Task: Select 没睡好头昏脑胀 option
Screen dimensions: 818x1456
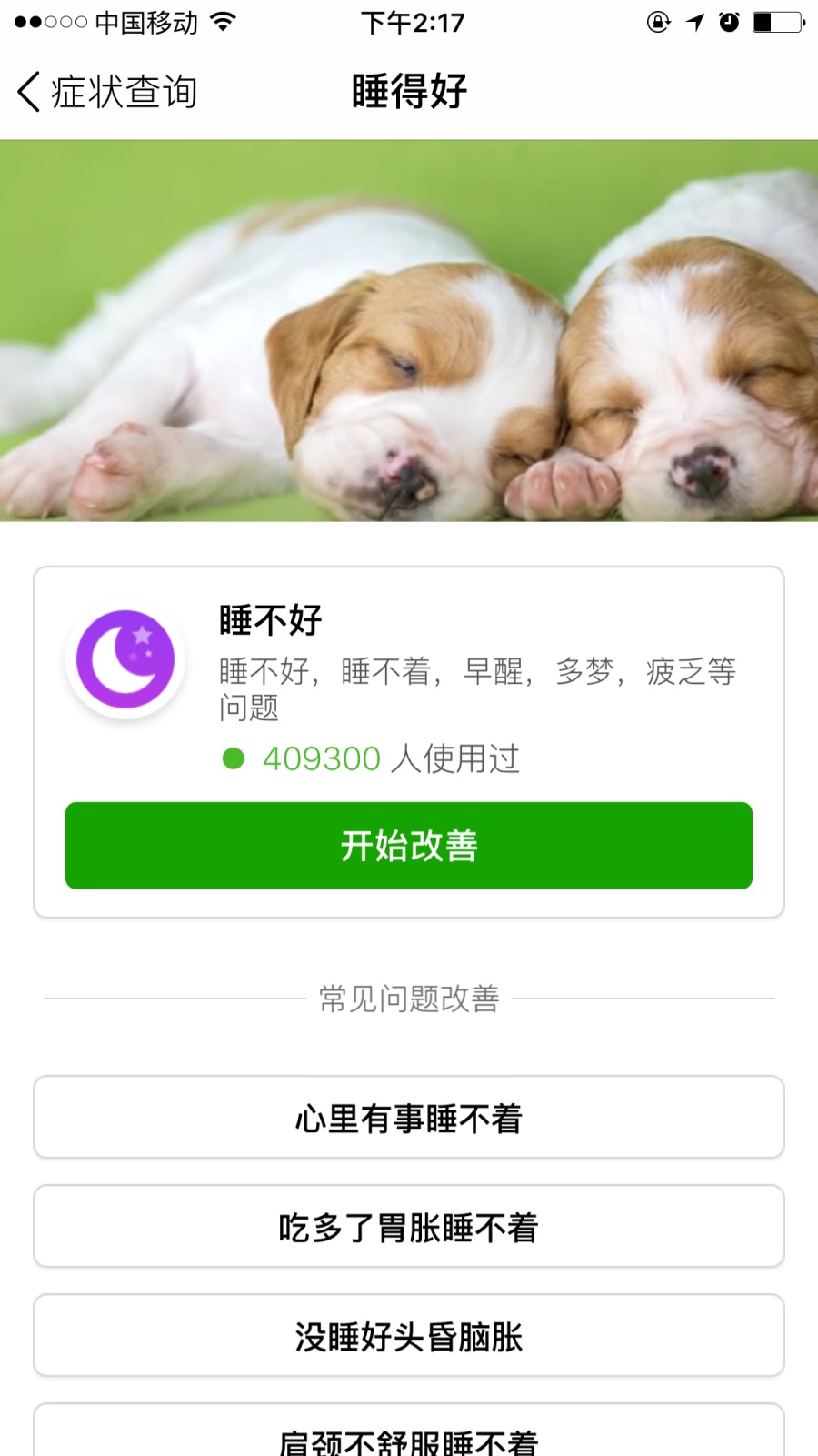Action: (x=408, y=1336)
